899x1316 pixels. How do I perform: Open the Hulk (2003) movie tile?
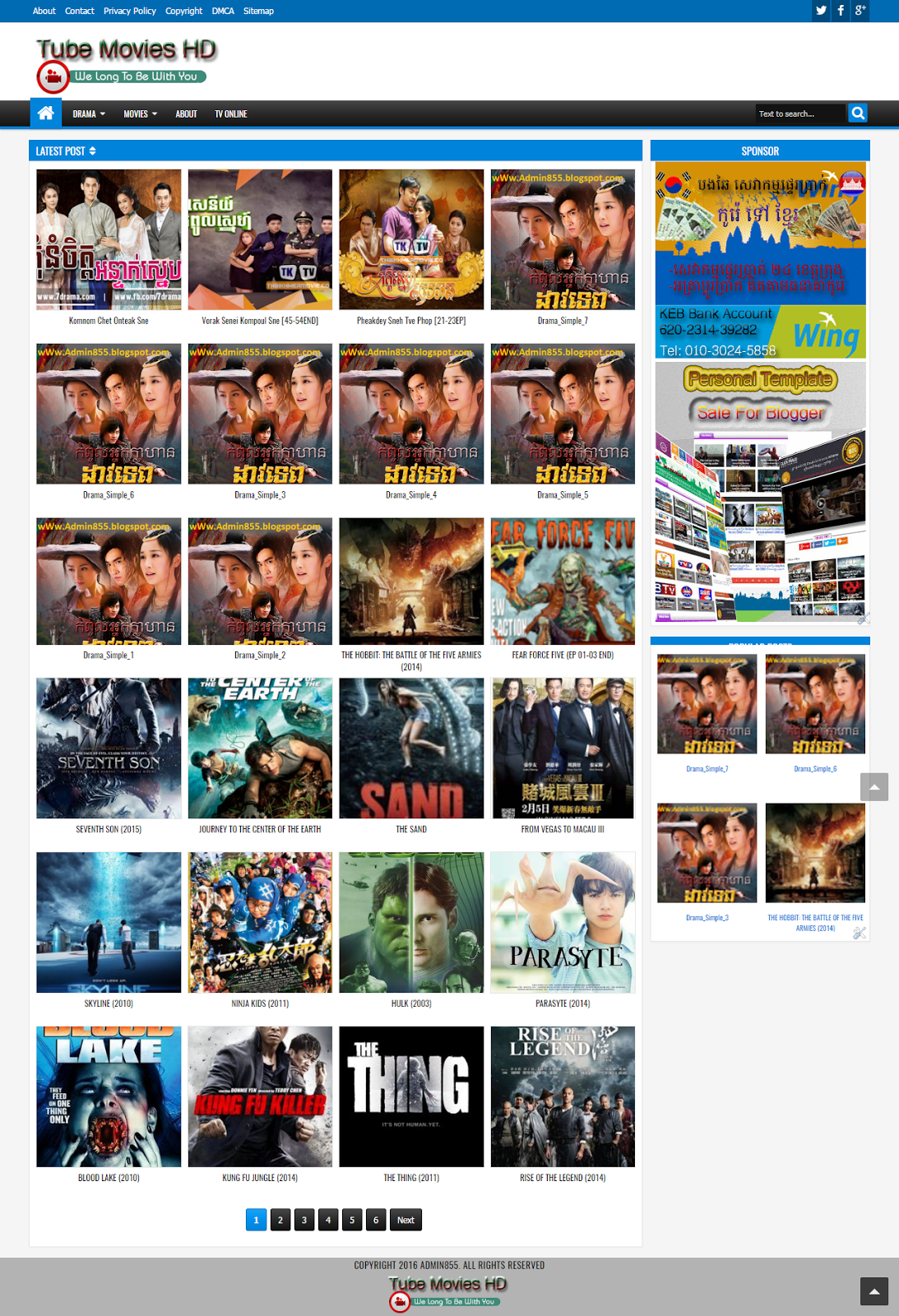click(411, 930)
